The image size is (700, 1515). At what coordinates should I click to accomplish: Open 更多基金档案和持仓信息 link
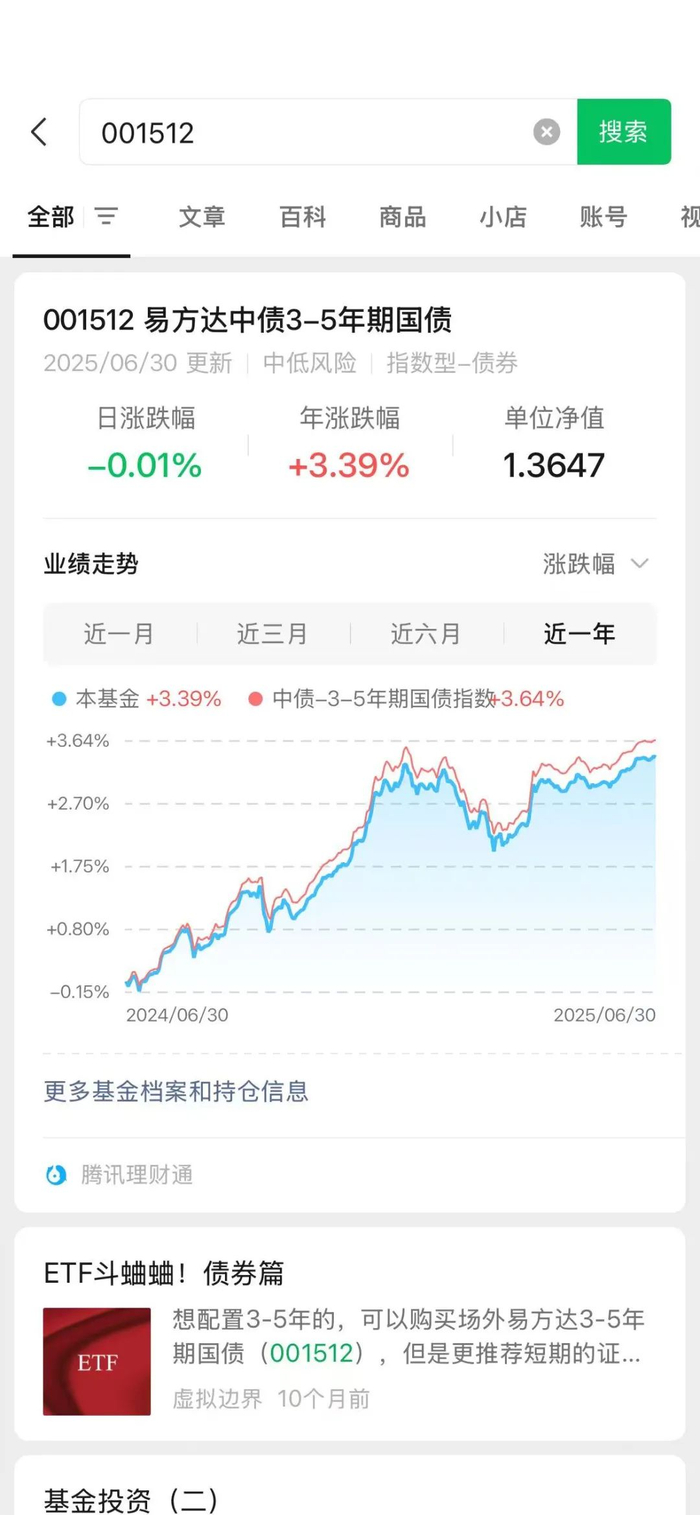[176, 1091]
